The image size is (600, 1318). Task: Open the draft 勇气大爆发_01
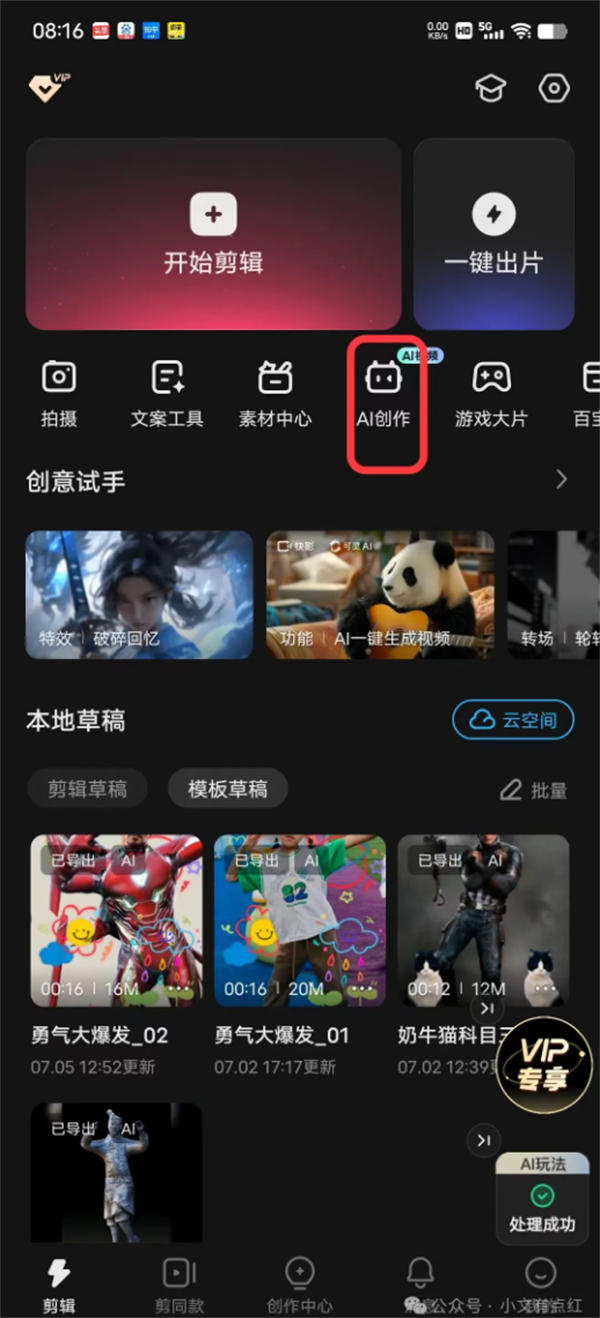pos(300,920)
